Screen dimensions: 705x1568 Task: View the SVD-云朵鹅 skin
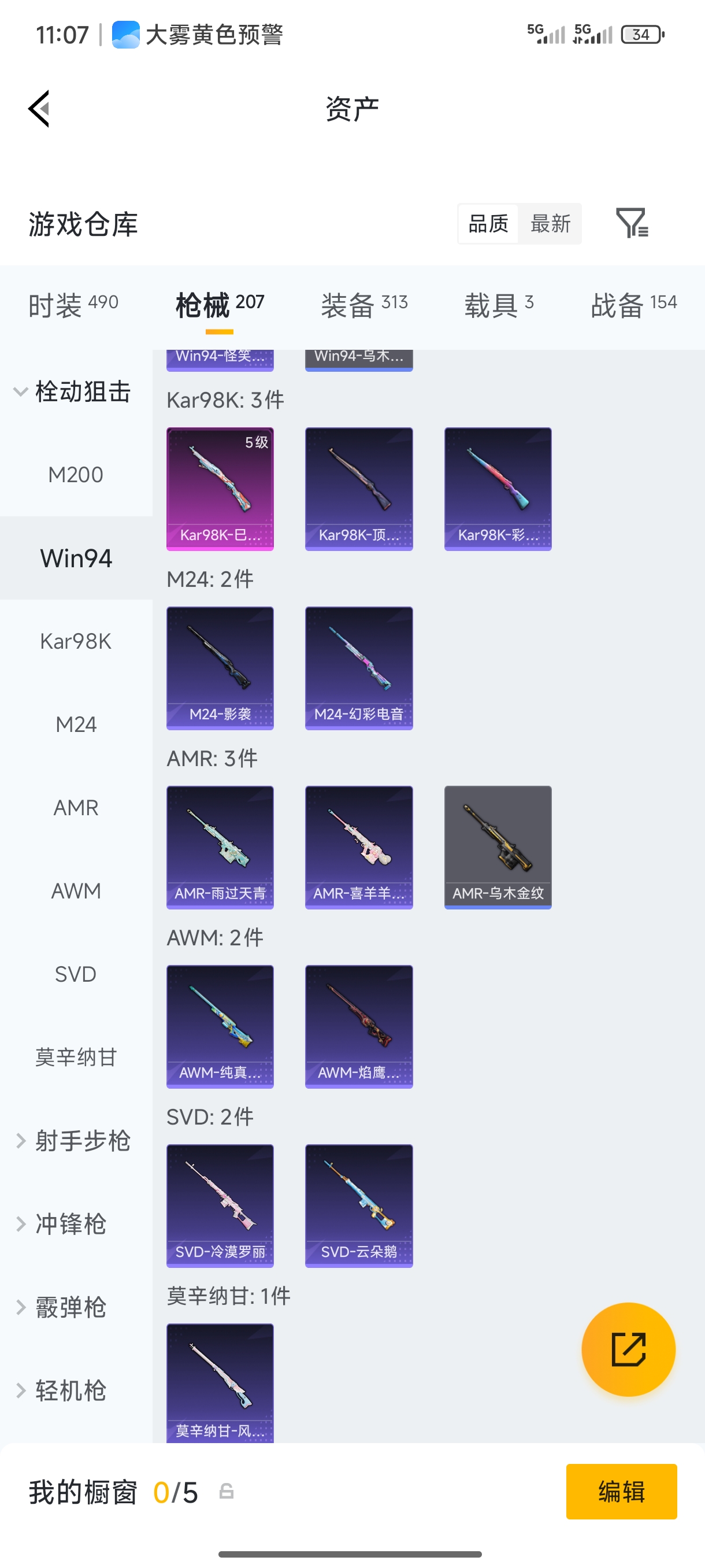[x=359, y=1205]
